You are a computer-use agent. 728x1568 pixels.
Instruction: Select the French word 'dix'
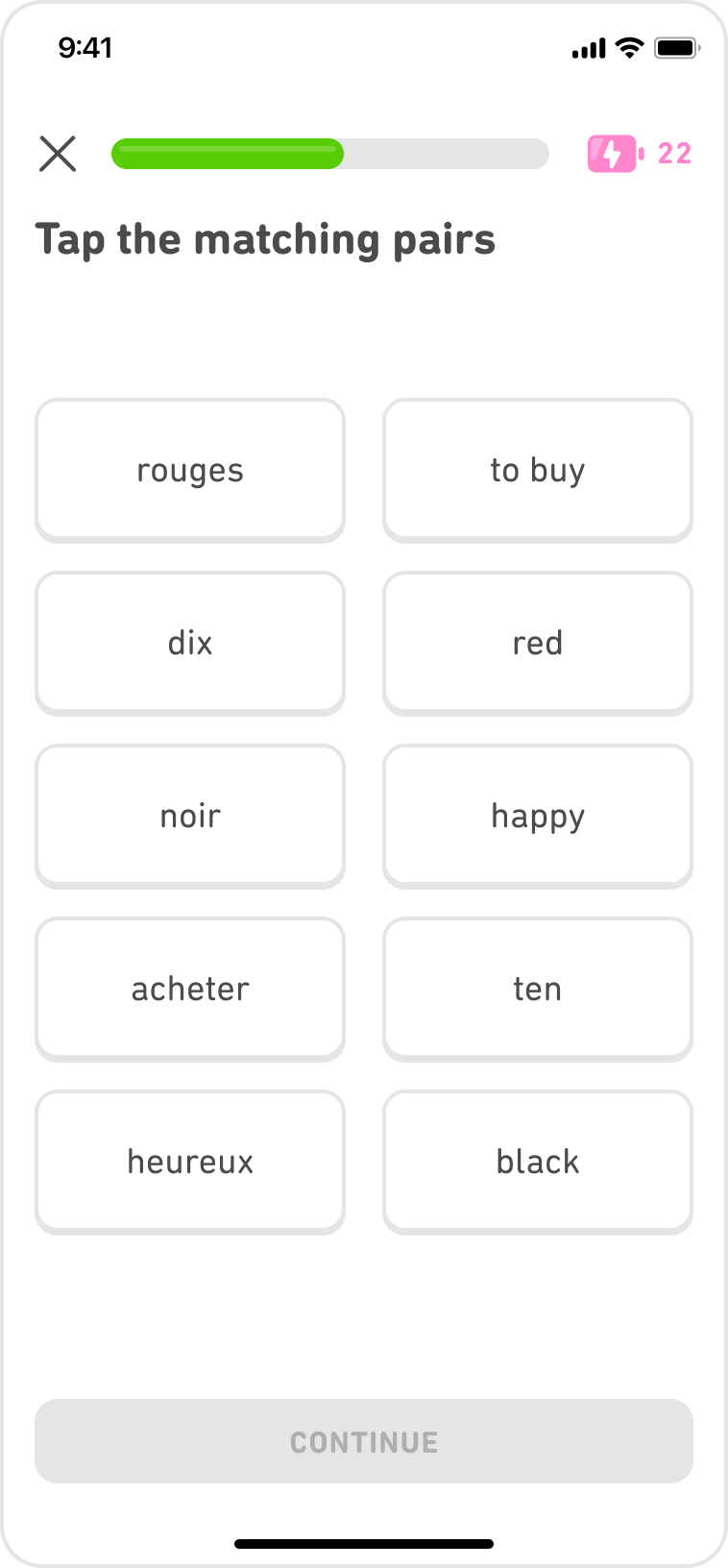pyautogui.click(x=189, y=642)
